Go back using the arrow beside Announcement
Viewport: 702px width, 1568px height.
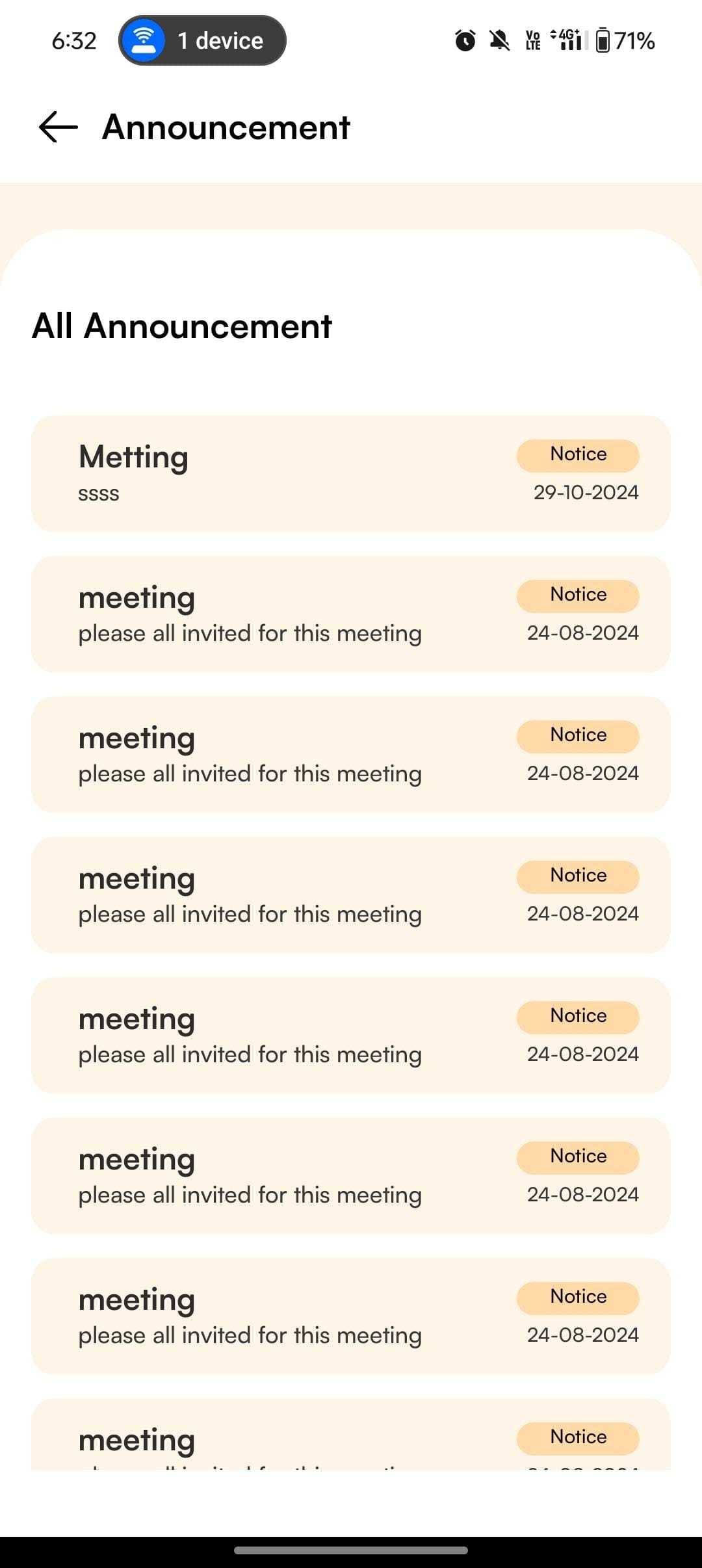tap(58, 127)
